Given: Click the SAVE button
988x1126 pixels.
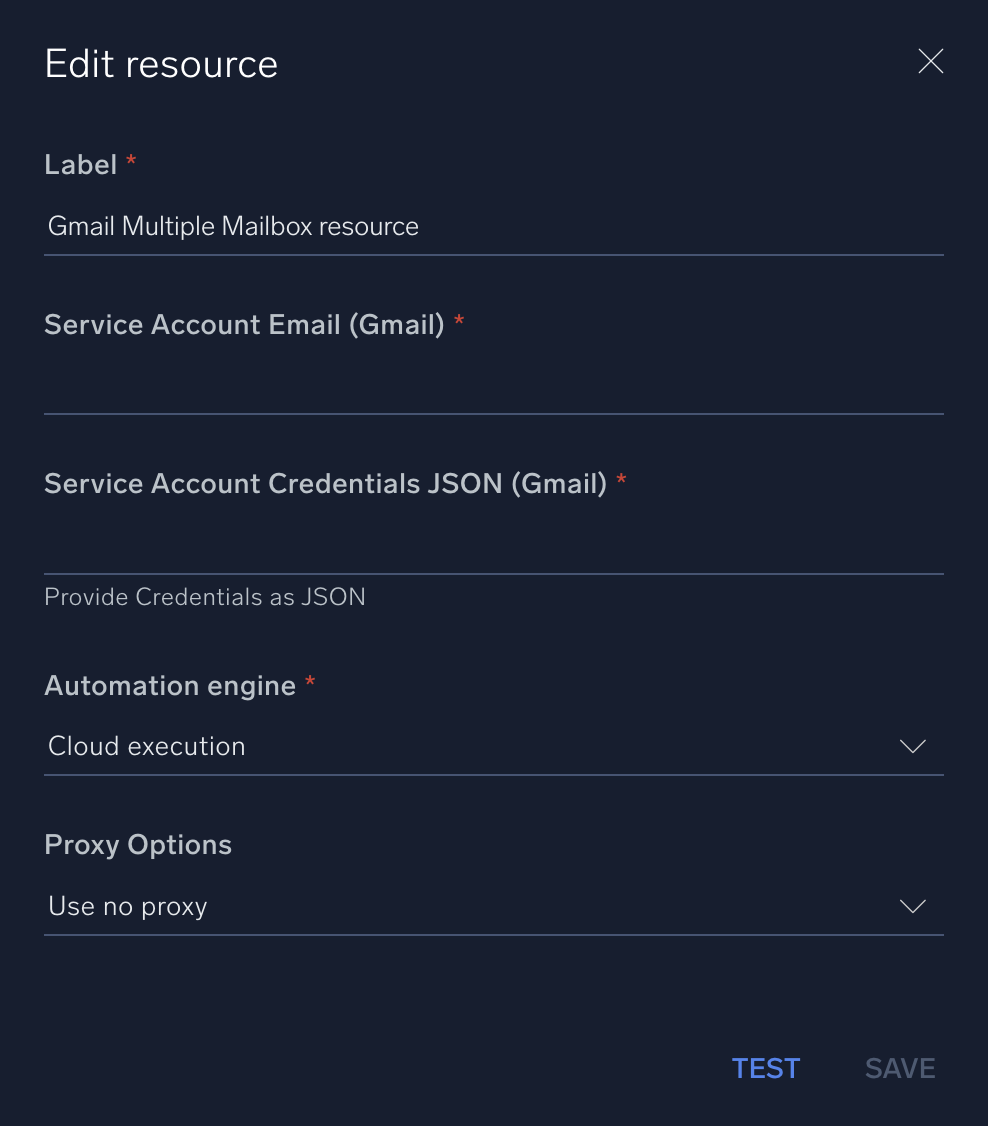Looking at the screenshot, I should 899,1068.
